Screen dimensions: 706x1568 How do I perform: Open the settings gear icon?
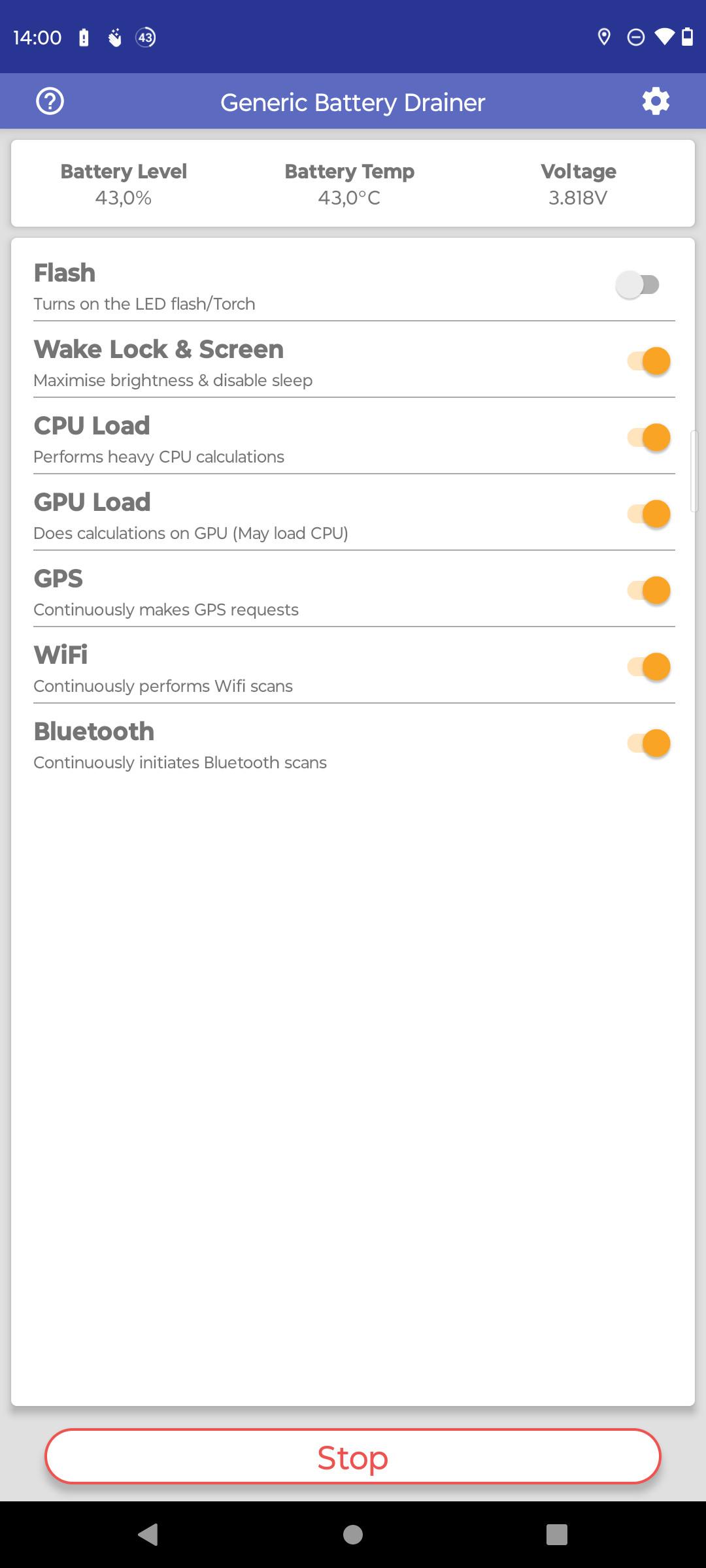[656, 101]
